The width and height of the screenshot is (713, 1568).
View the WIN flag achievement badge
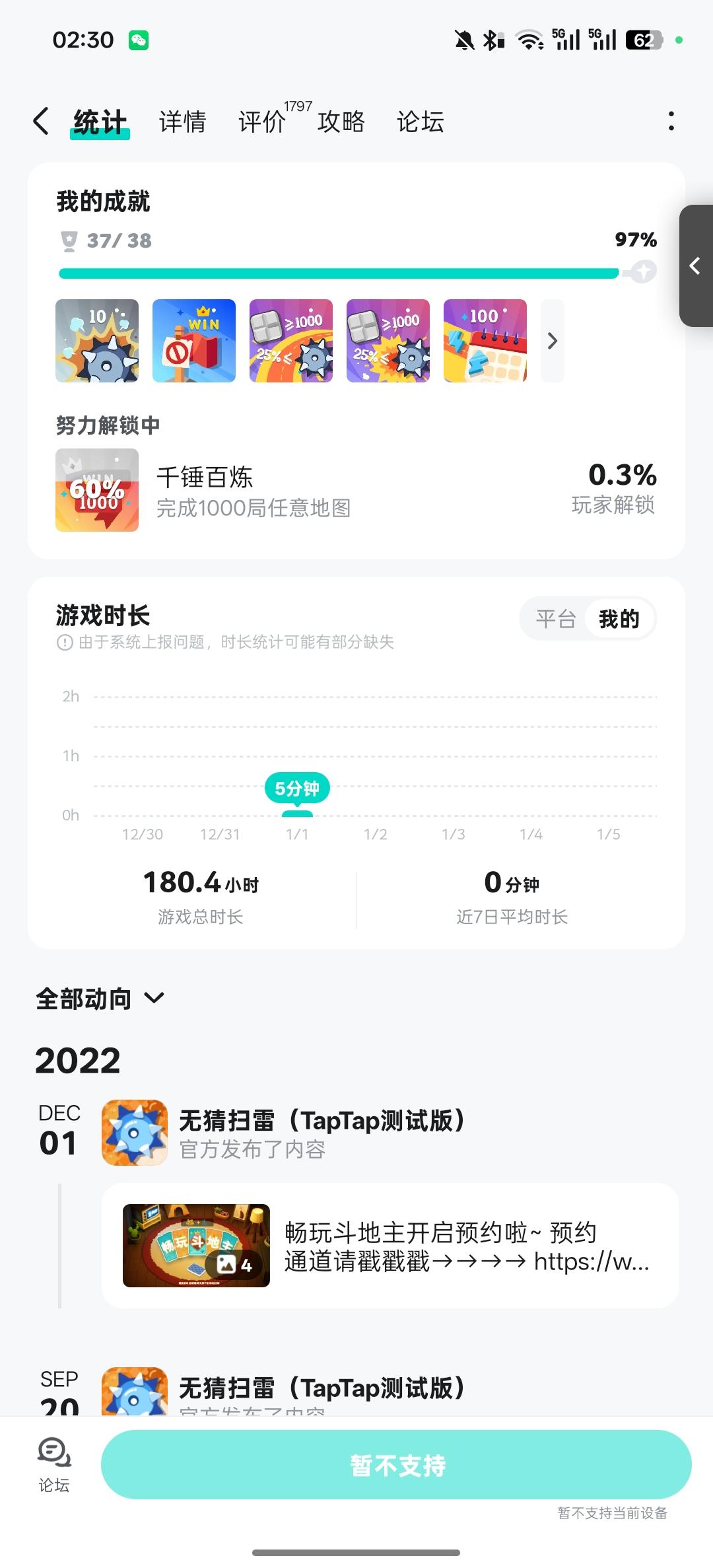[x=194, y=341]
